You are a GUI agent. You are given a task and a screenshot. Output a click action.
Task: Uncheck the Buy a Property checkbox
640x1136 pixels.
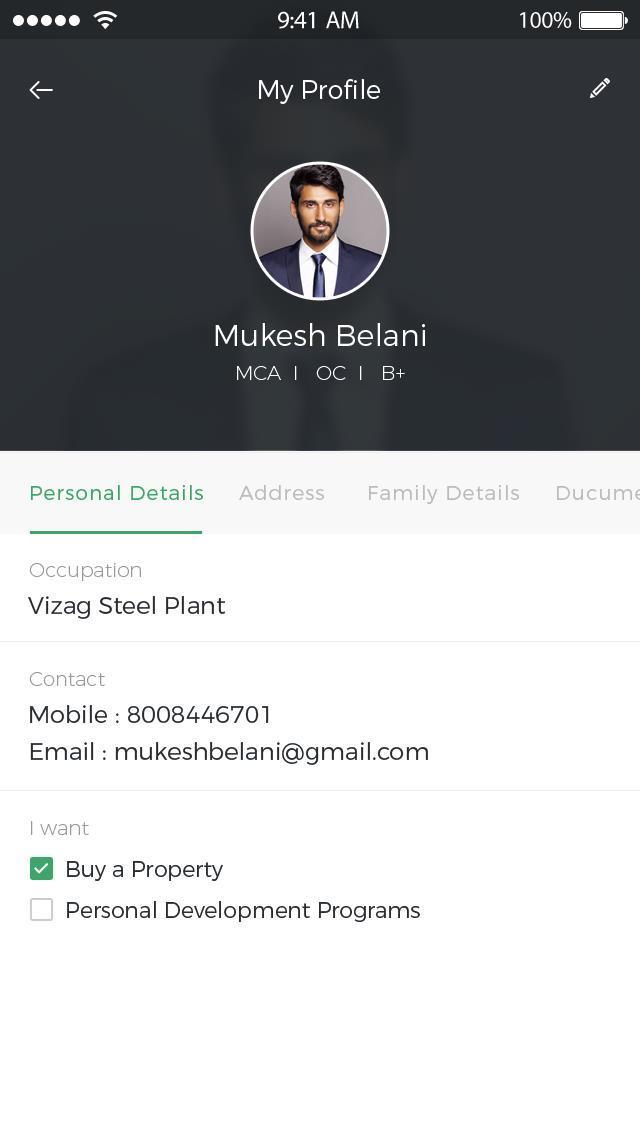(41, 869)
